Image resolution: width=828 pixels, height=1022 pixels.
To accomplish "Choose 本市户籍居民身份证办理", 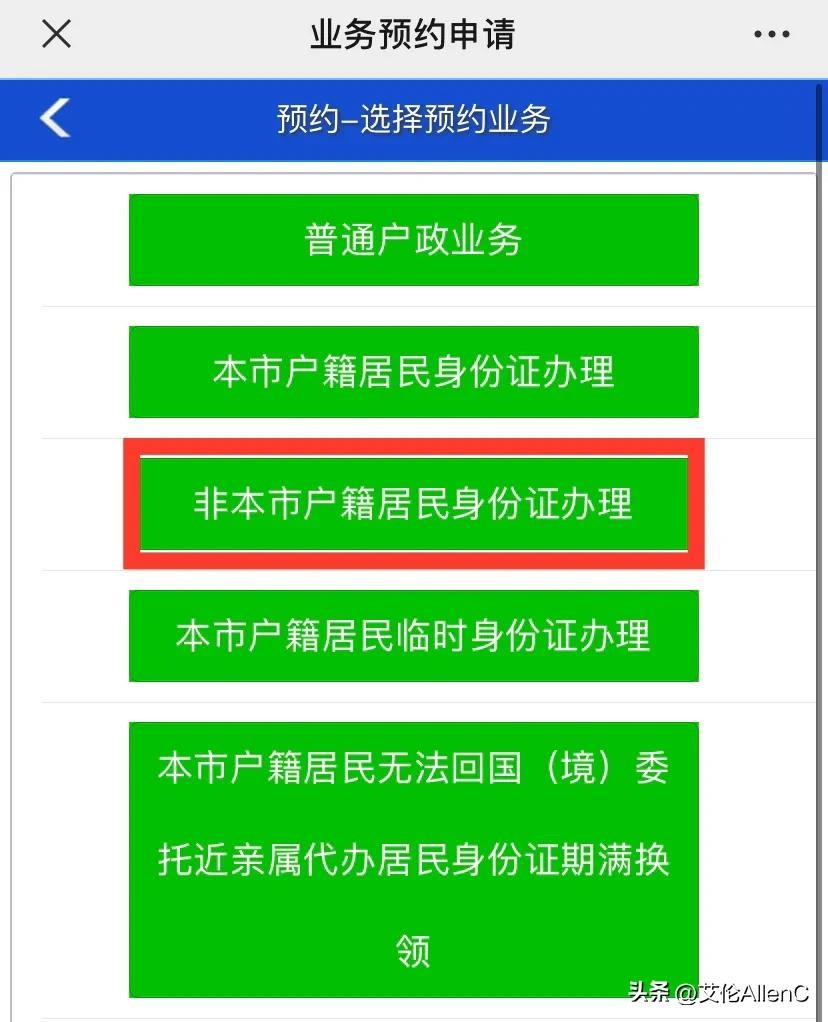I will (x=413, y=372).
